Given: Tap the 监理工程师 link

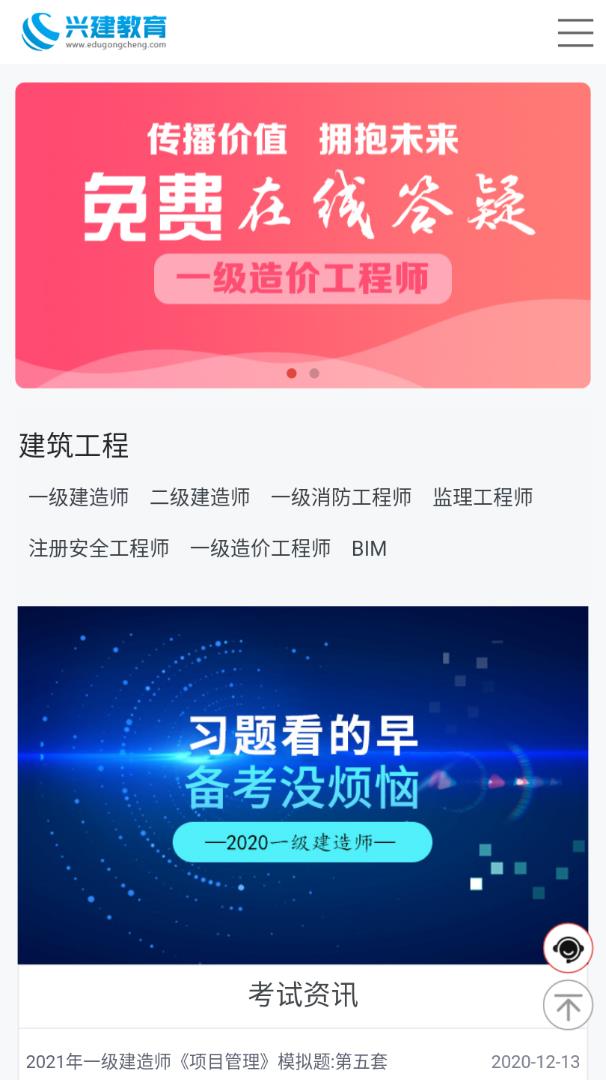Looking at the screenshot, I should click(483, 497).
